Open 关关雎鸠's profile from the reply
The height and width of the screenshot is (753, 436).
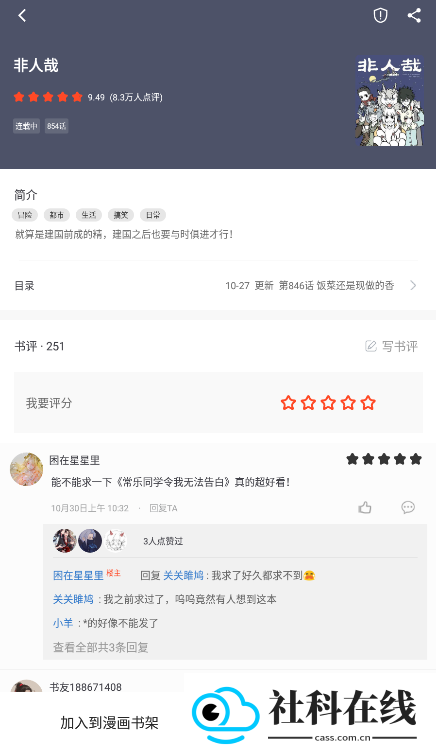tap(73, 599)
